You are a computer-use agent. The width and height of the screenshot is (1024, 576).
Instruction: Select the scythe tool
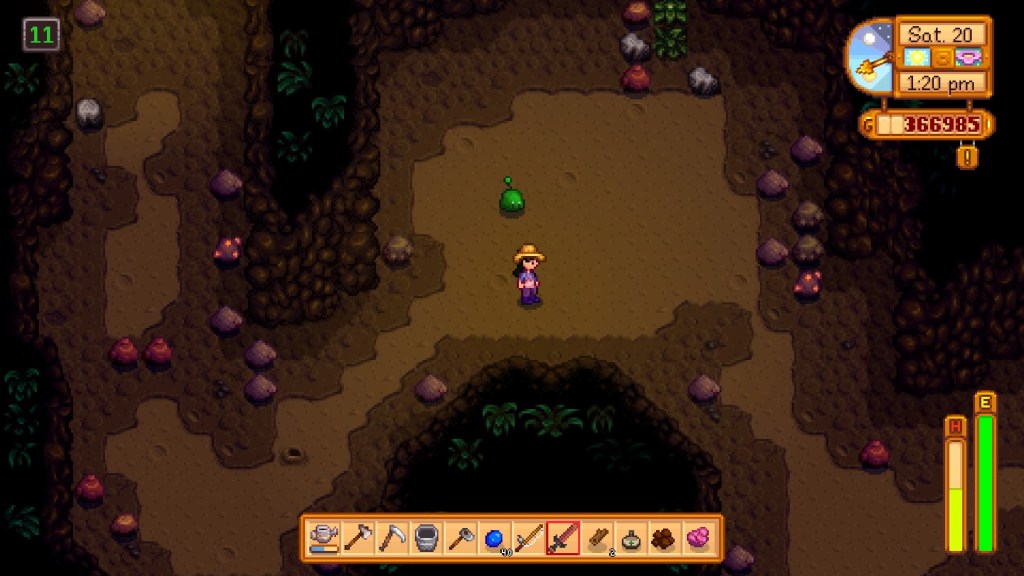[x=392, y=538]
